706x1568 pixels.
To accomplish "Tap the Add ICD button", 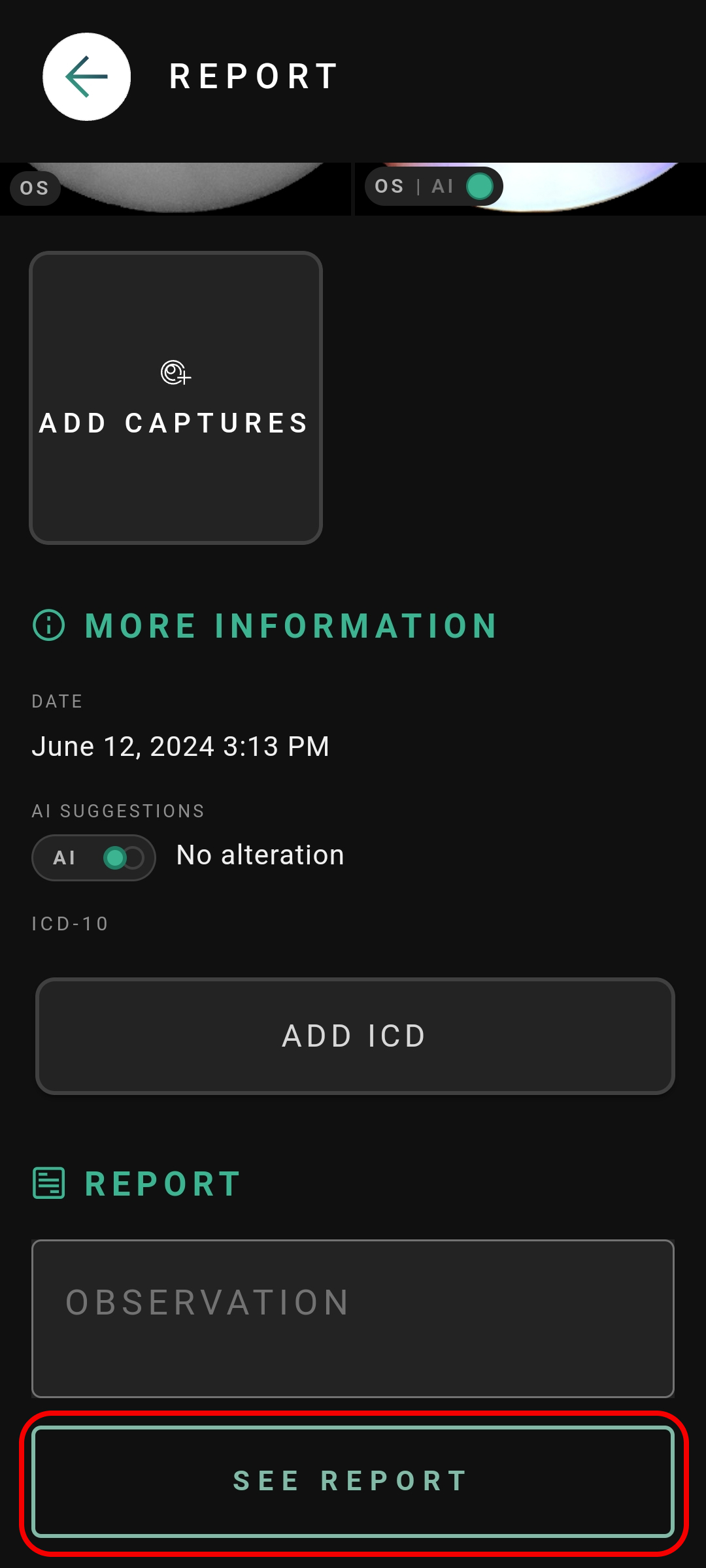I will 355,1036.
